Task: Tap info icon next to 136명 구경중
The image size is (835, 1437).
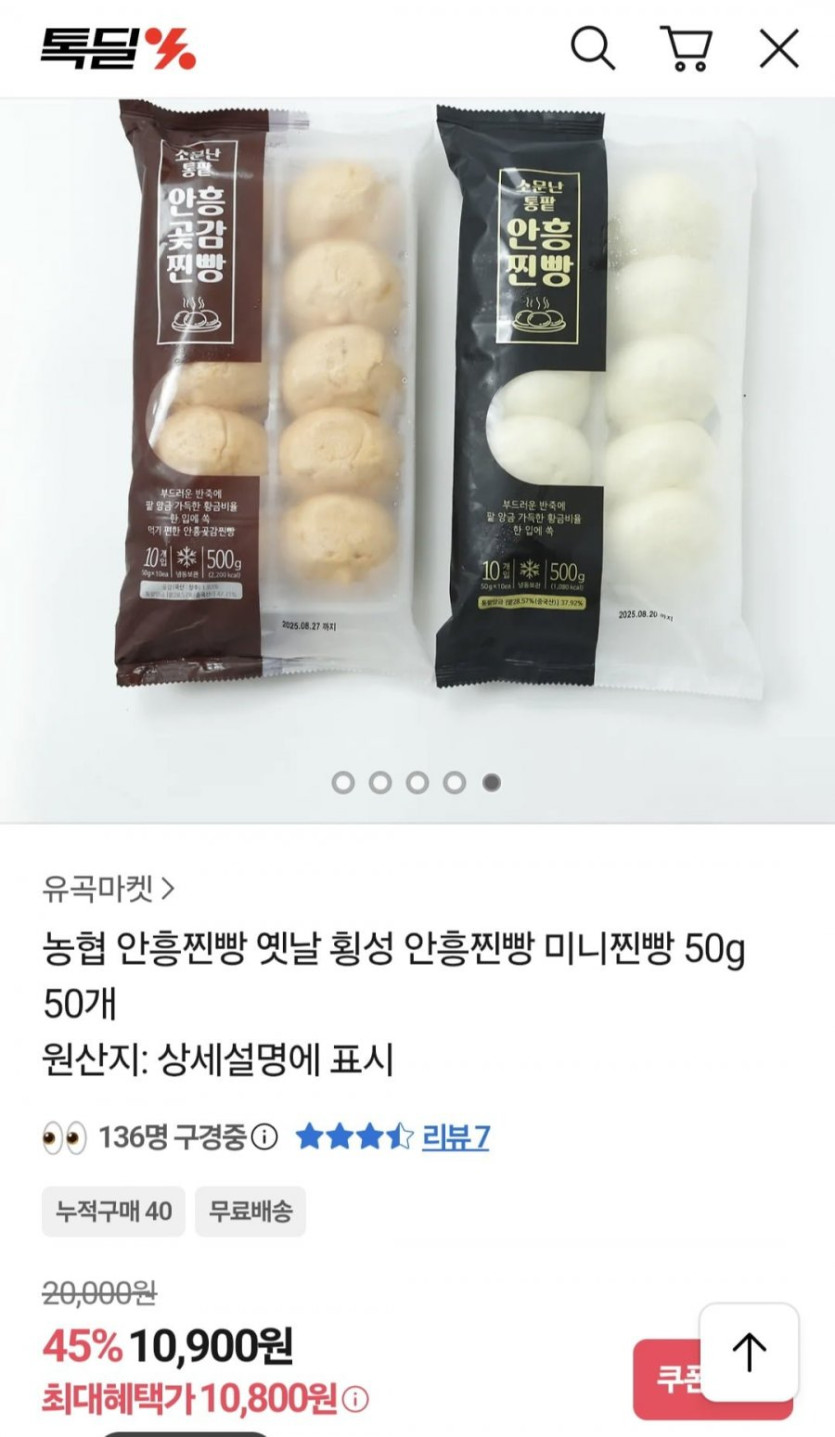Action: (x=264, y=1137)
